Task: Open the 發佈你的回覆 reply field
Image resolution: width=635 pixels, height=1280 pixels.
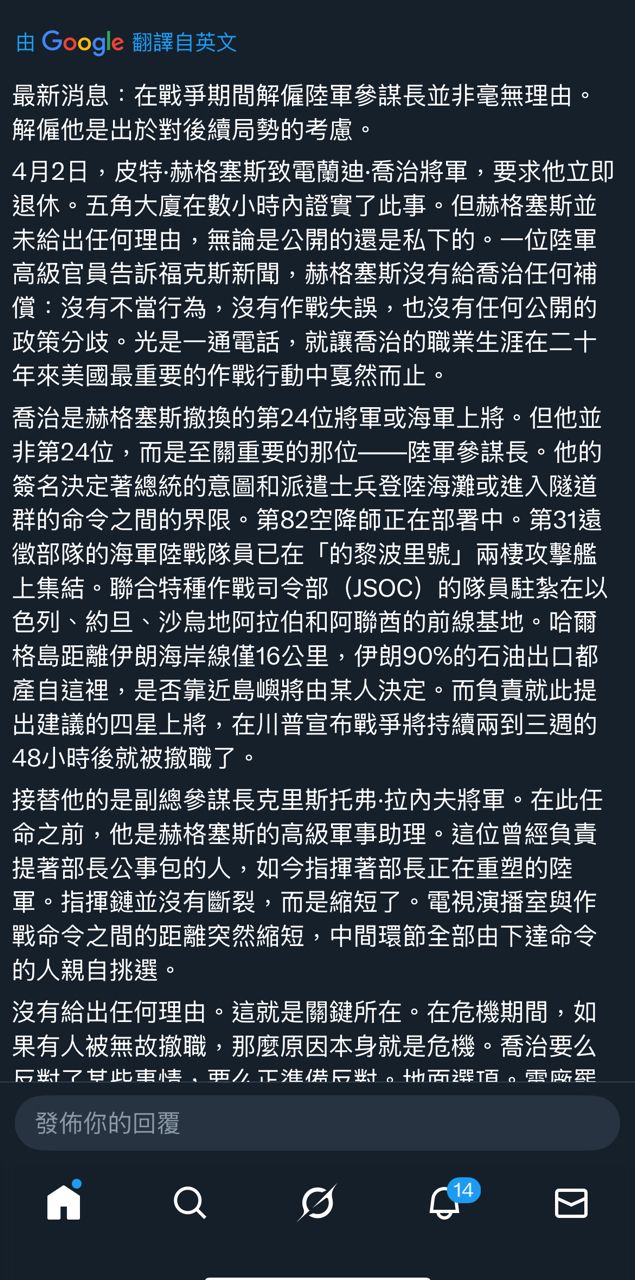Action: 317,1122
